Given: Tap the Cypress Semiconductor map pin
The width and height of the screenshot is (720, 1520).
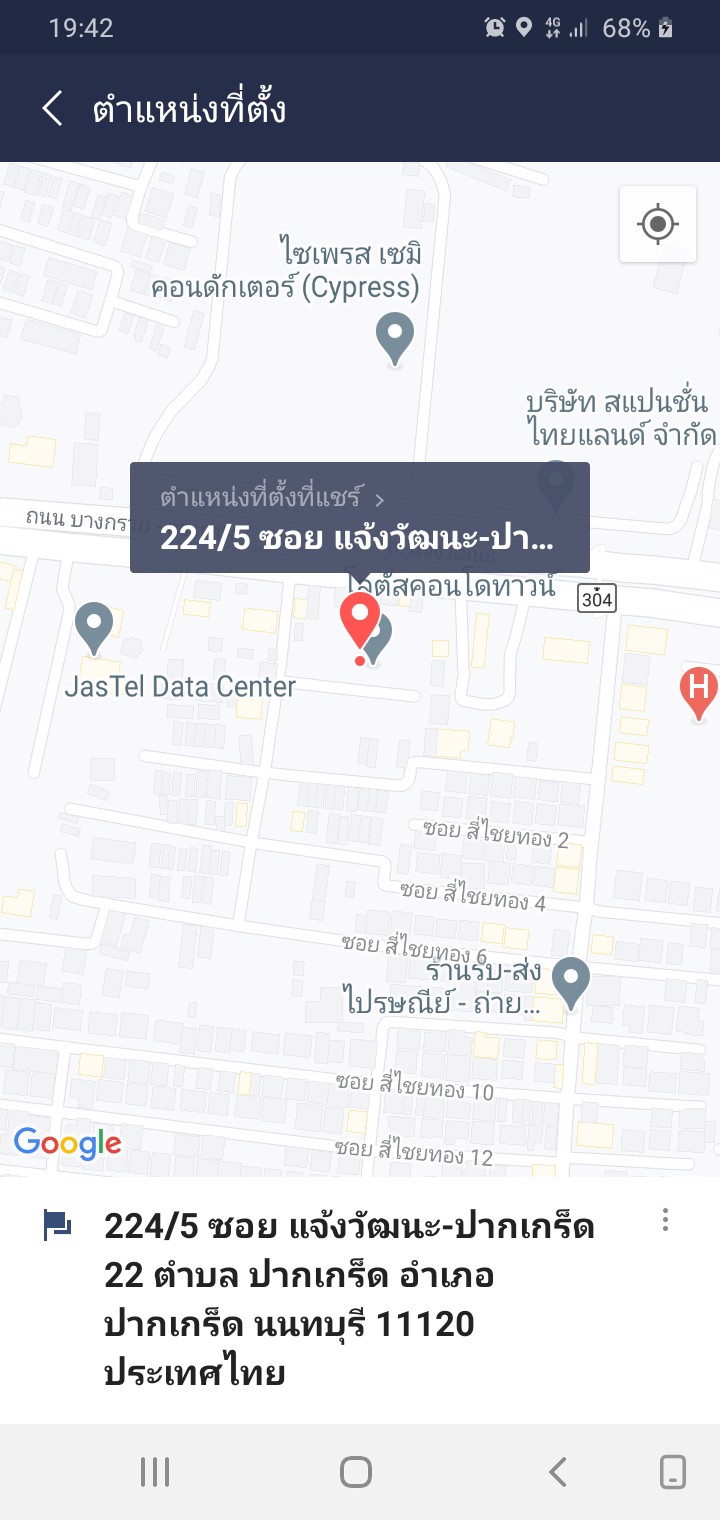Looking at the screenshot, I should tap(395, 338).
